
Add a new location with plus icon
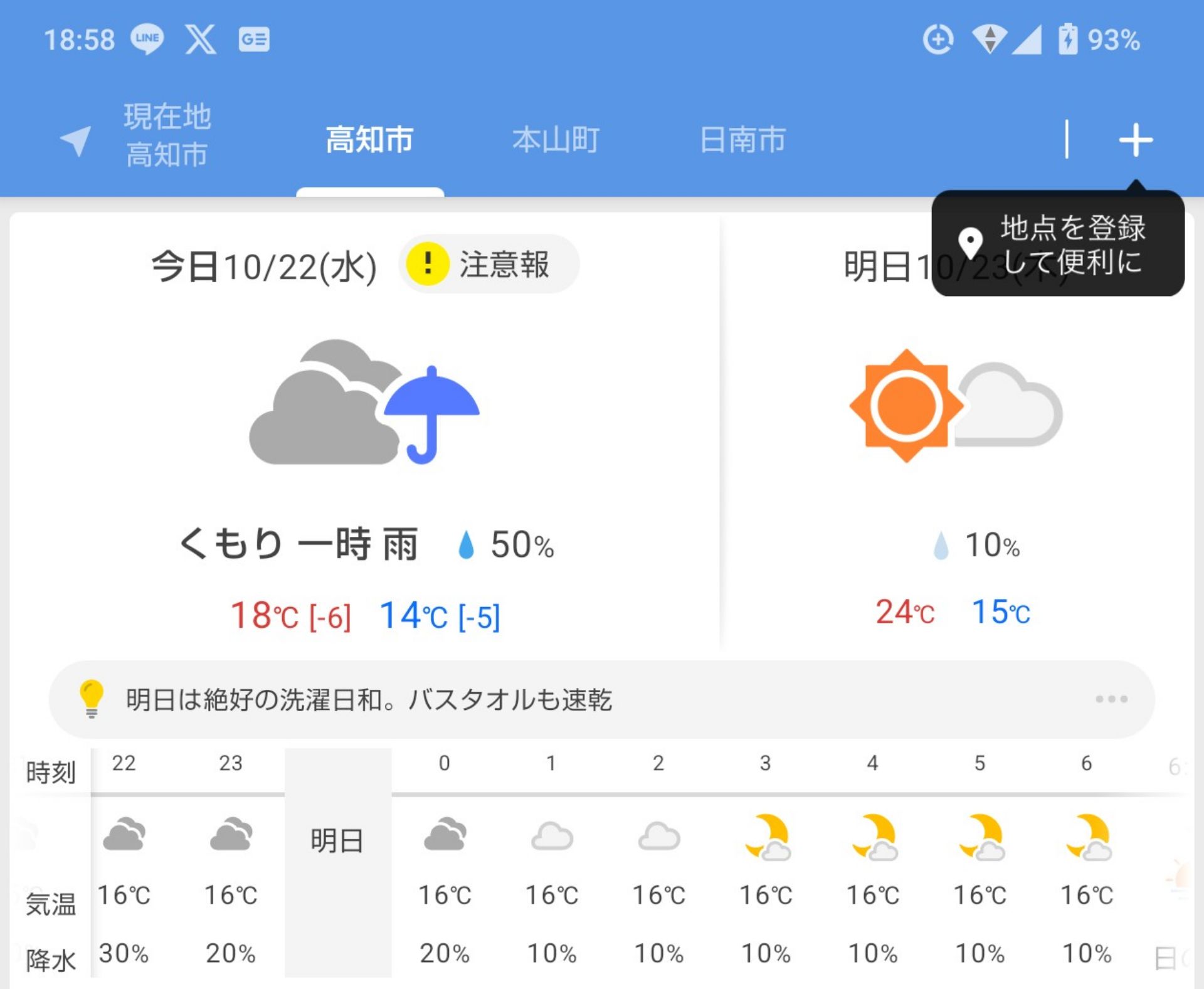click(1135, 139)
